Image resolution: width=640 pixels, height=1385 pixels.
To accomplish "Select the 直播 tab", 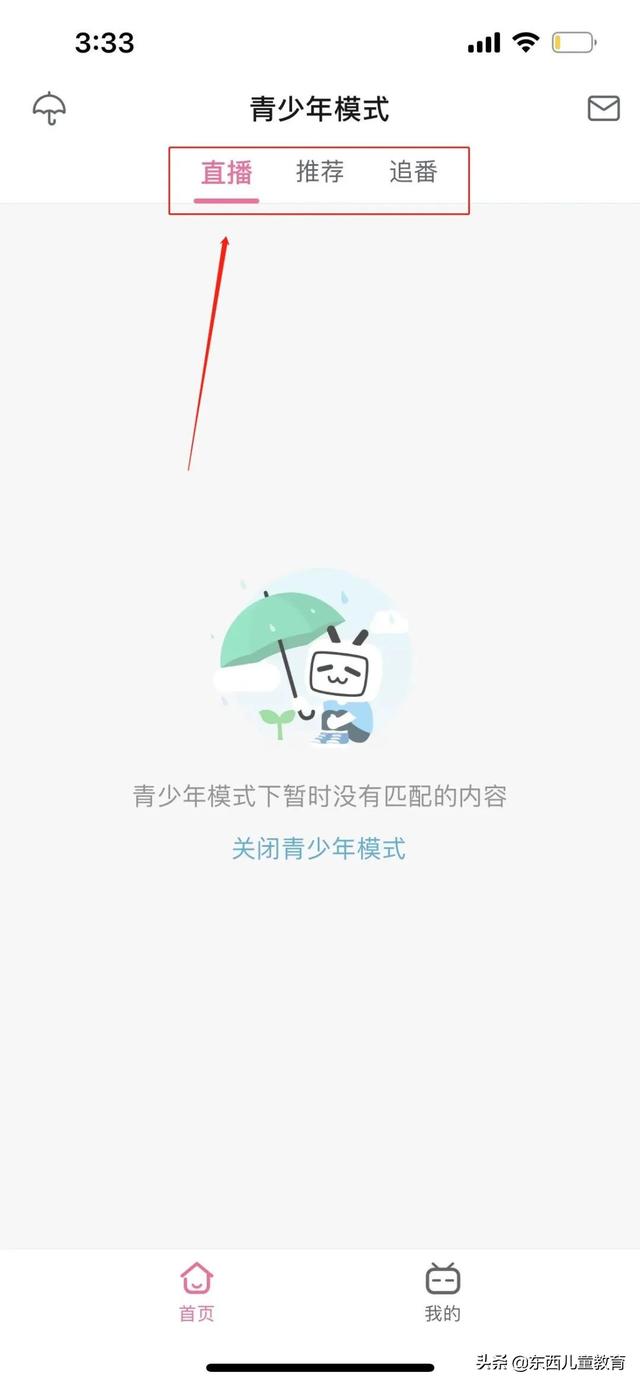I will point(226,173).
